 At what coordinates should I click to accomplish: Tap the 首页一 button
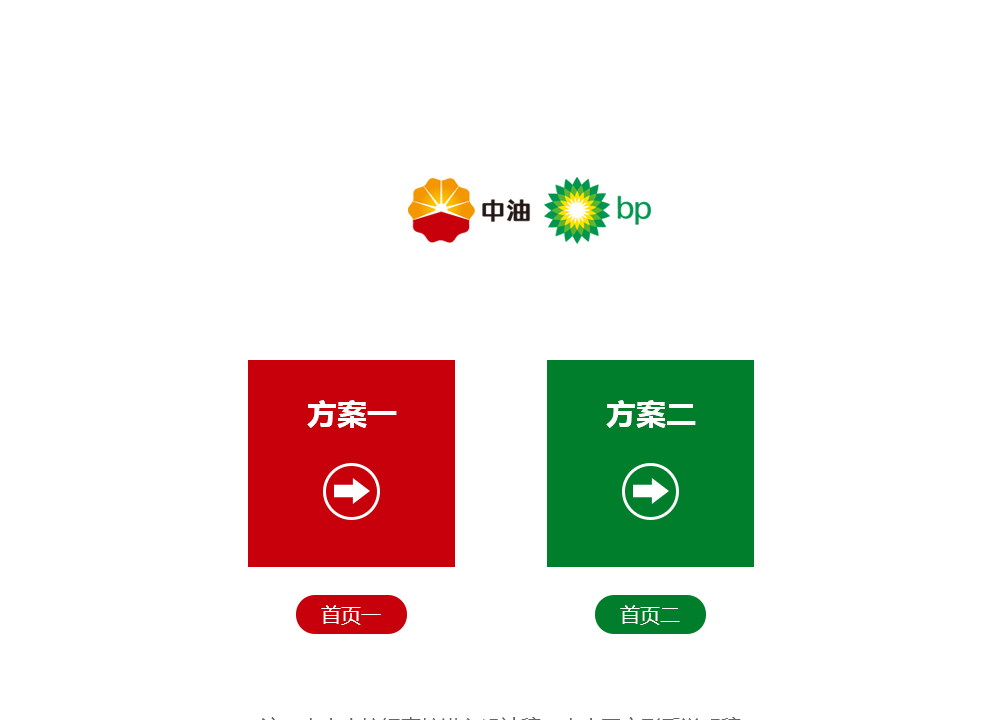(351, 615)
